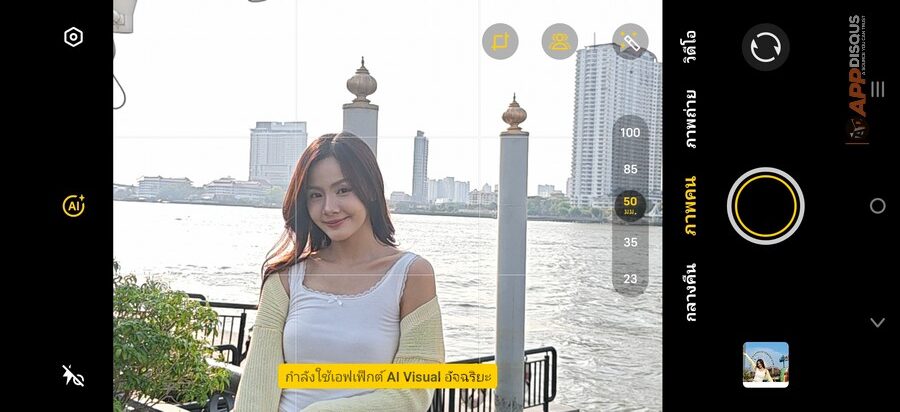Open the portrait style icon

coord(560,42)
